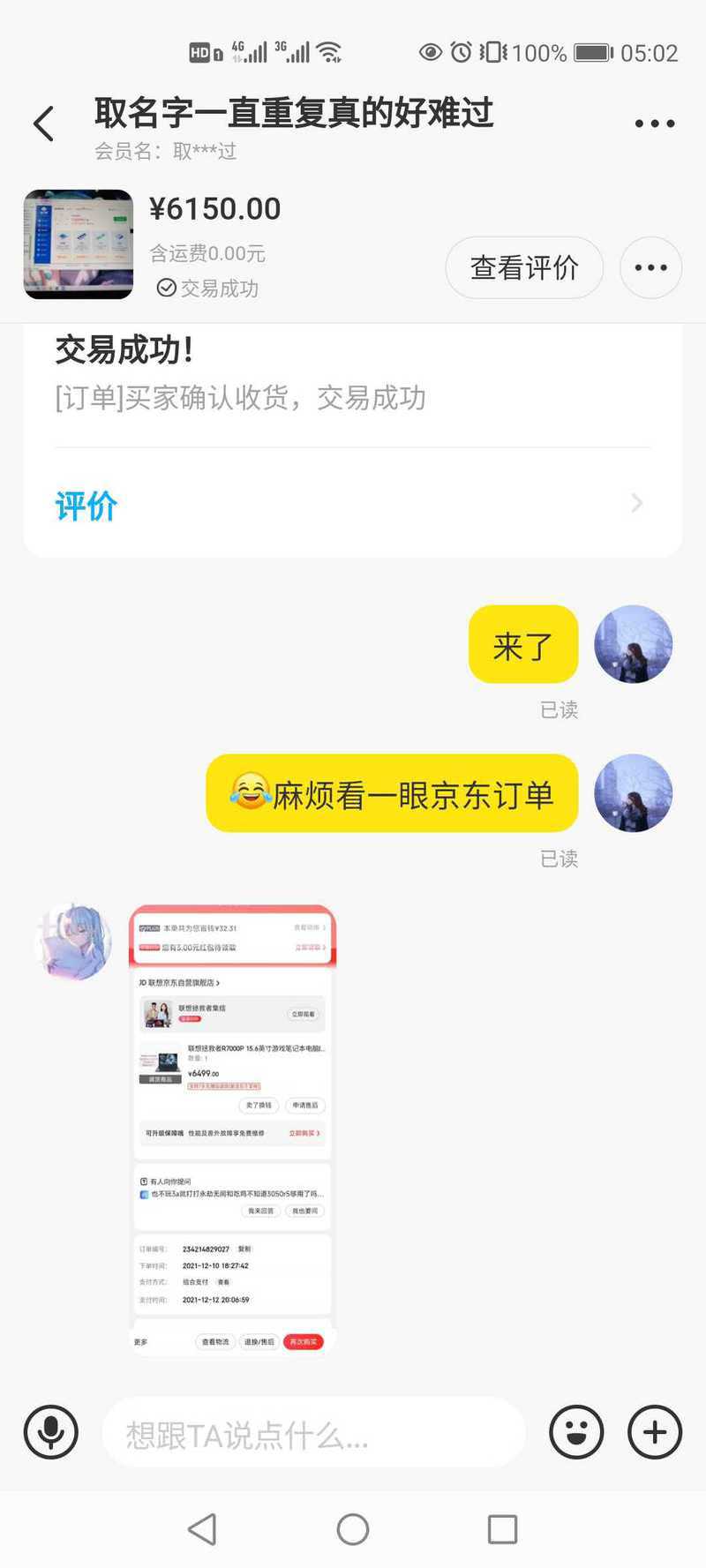Viewport: 706px width, 1568px height.
Task: Switch to voice input microphone
Action: (51, 1431)
